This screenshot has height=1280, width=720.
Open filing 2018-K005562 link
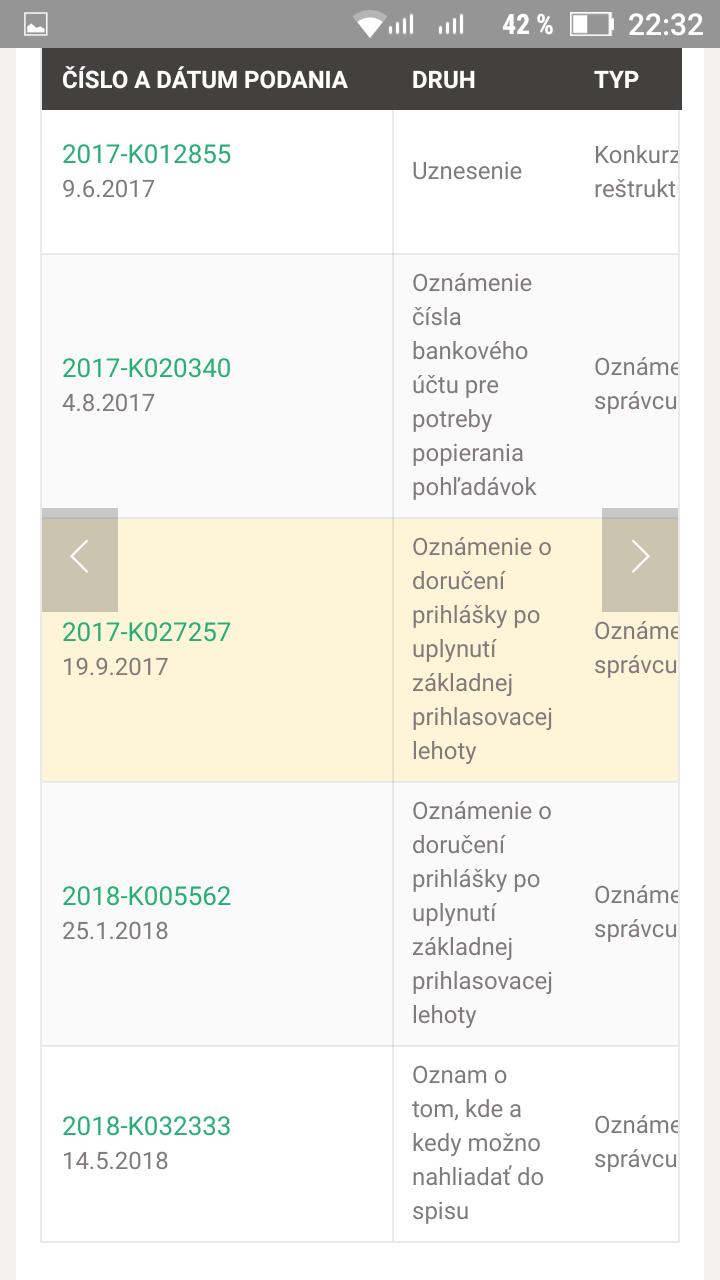pos(146,896)
